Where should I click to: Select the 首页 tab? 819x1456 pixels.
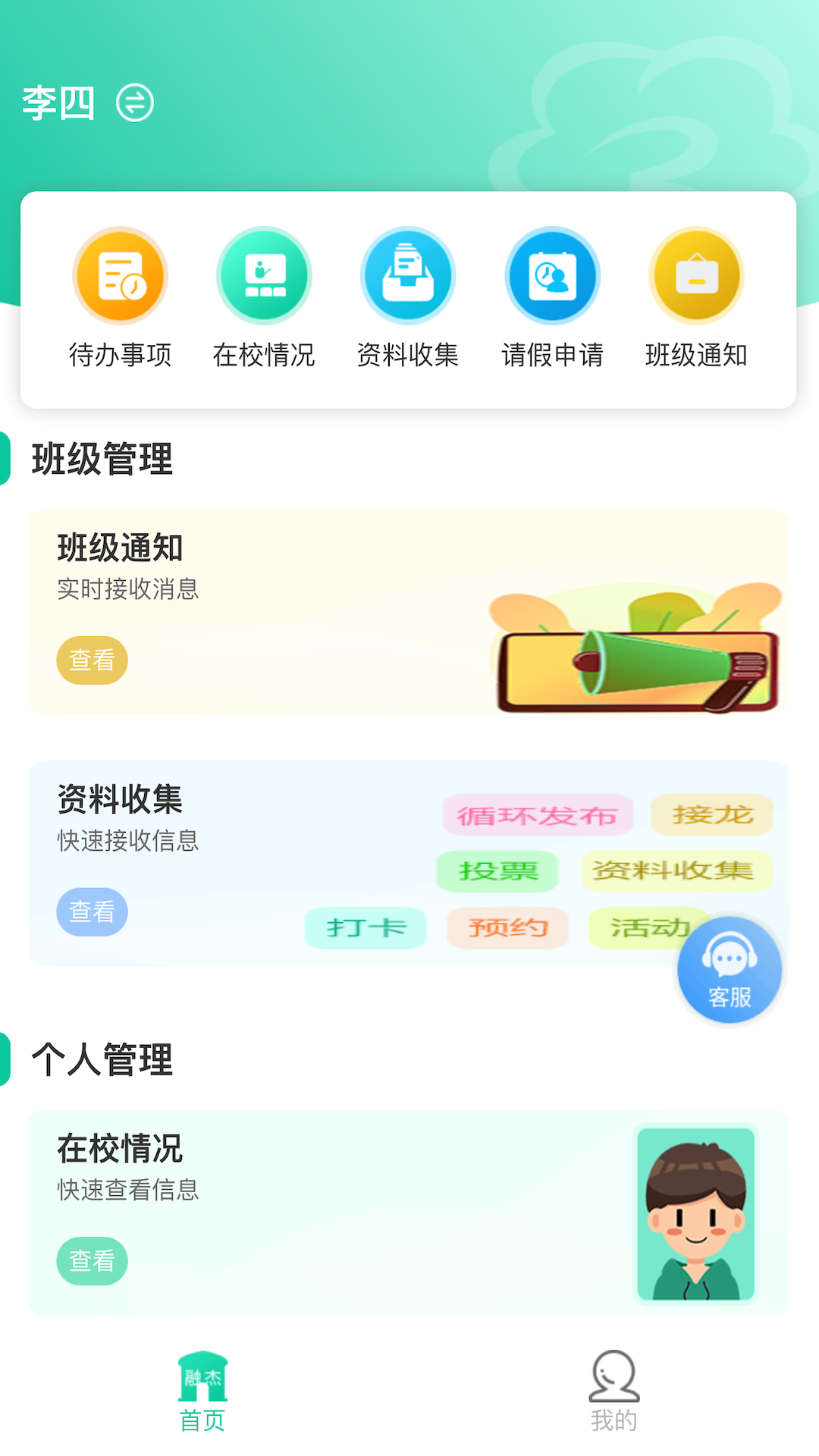202,1391
